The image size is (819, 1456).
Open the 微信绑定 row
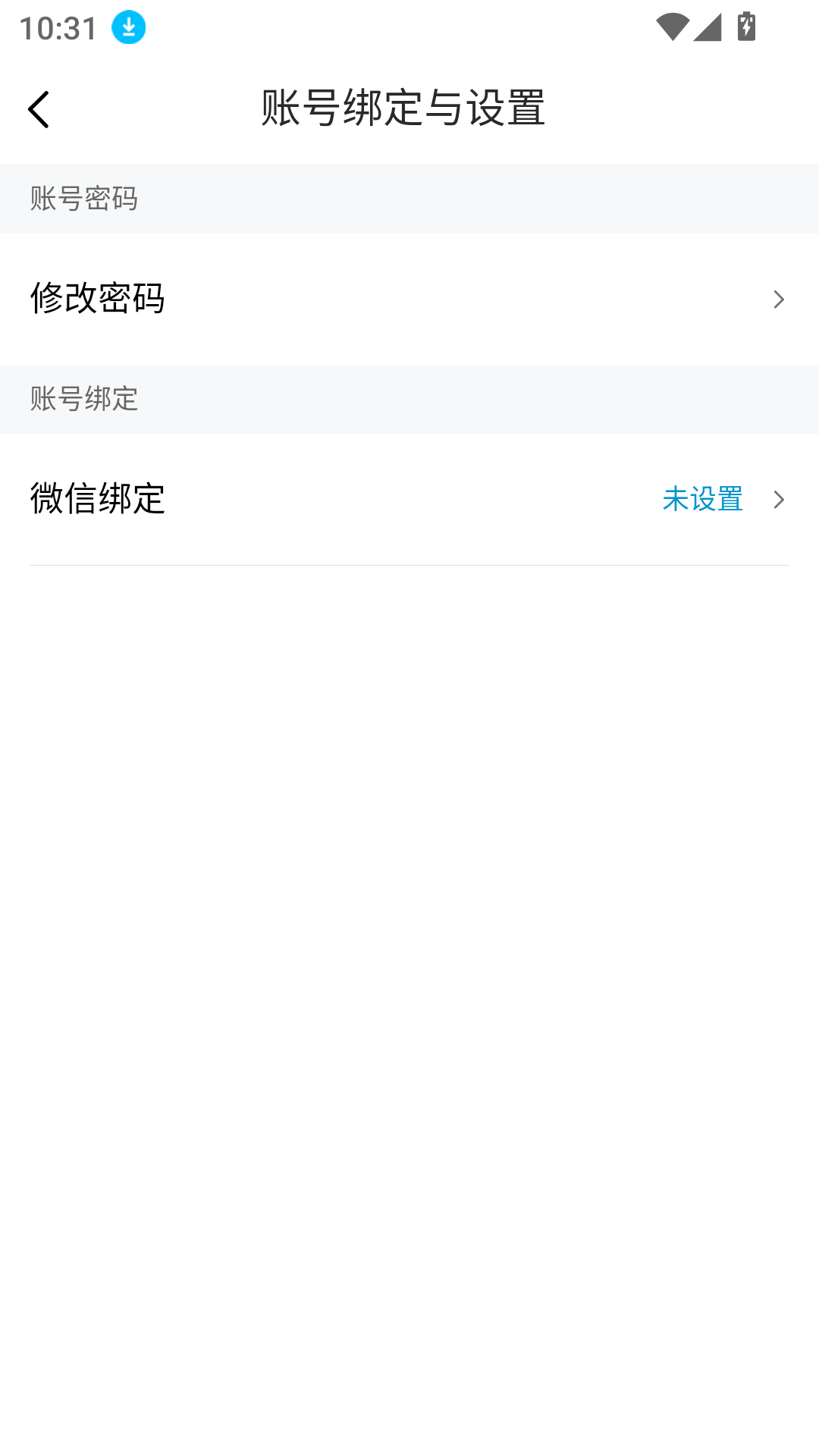tap(409, 499)
